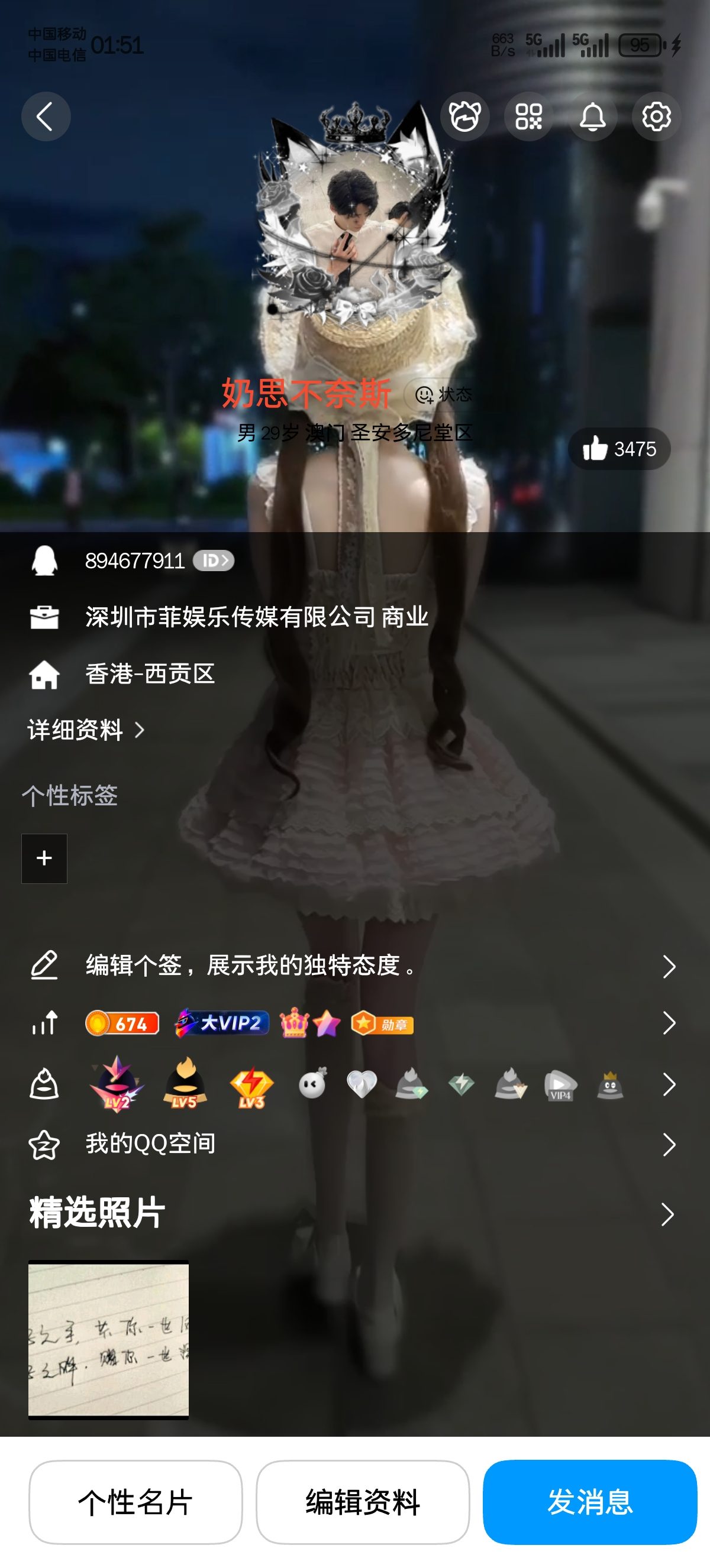Screen dimensions: 710x1568
Task: Open the LV2 LV5 LV3 medals row
Action: coord(354,1085)
